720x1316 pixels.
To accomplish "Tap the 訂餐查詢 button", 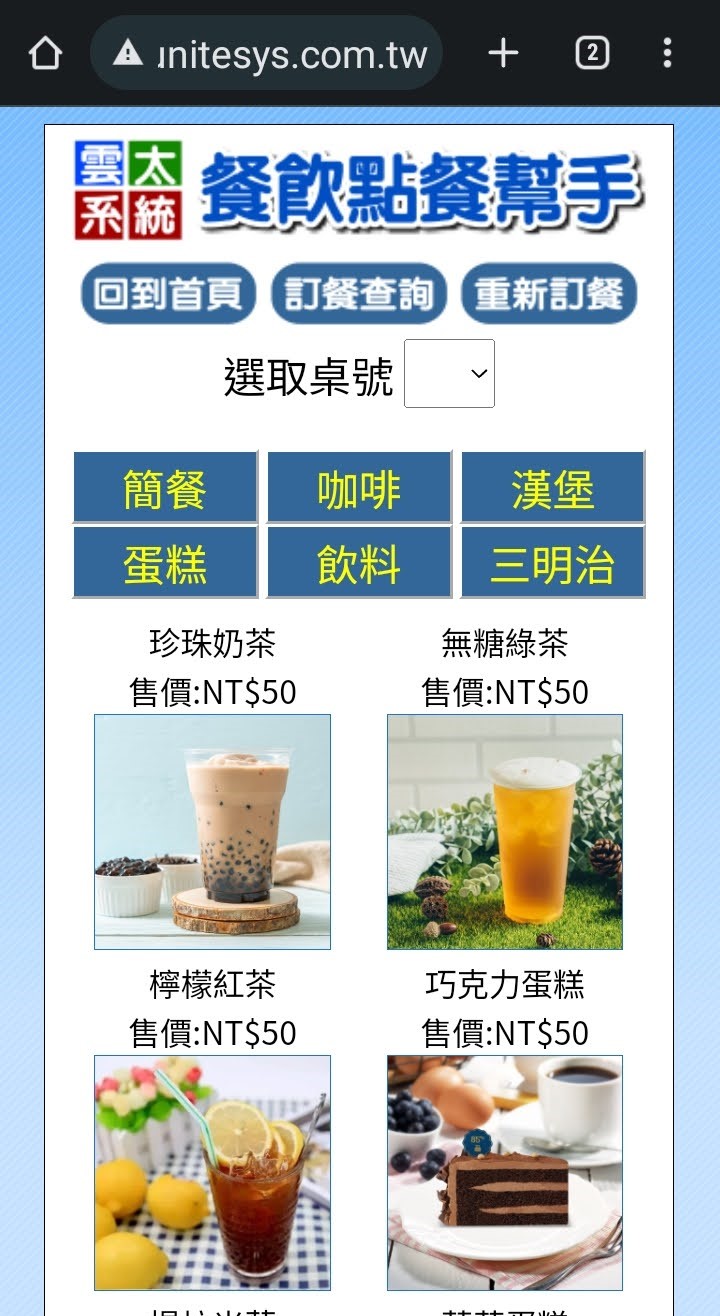I will point(359,295).
